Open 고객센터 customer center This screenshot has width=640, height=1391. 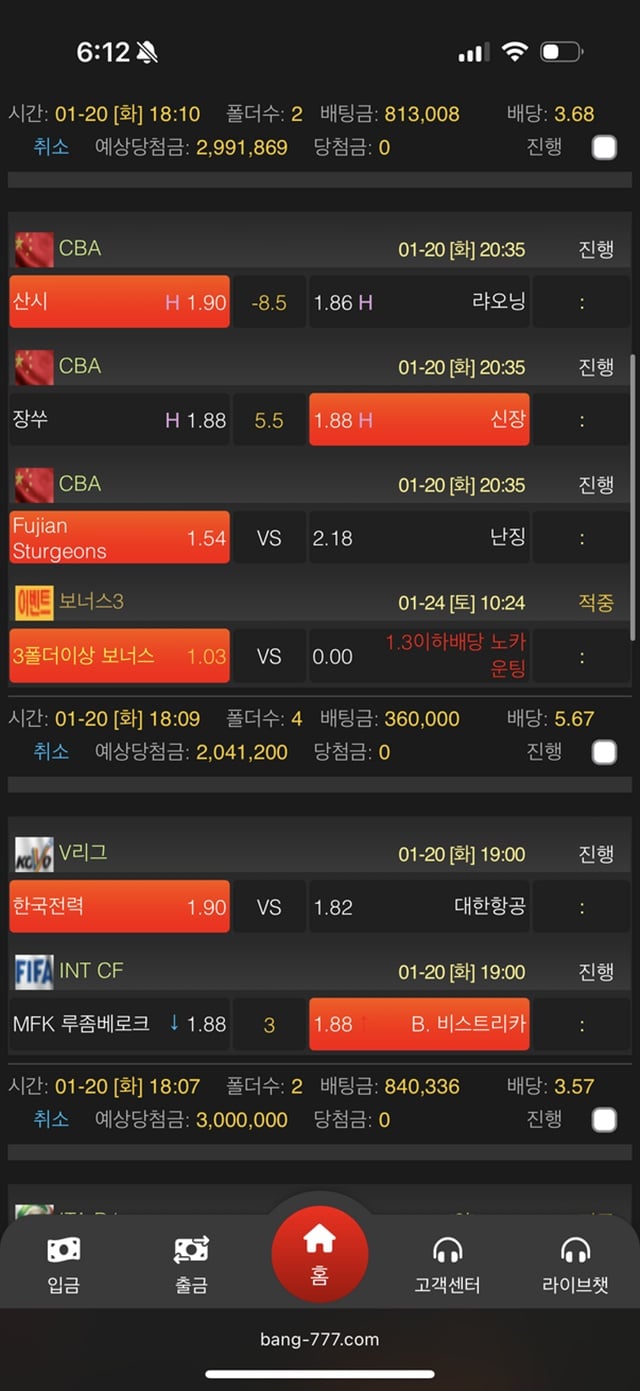tap(447, 1263)
